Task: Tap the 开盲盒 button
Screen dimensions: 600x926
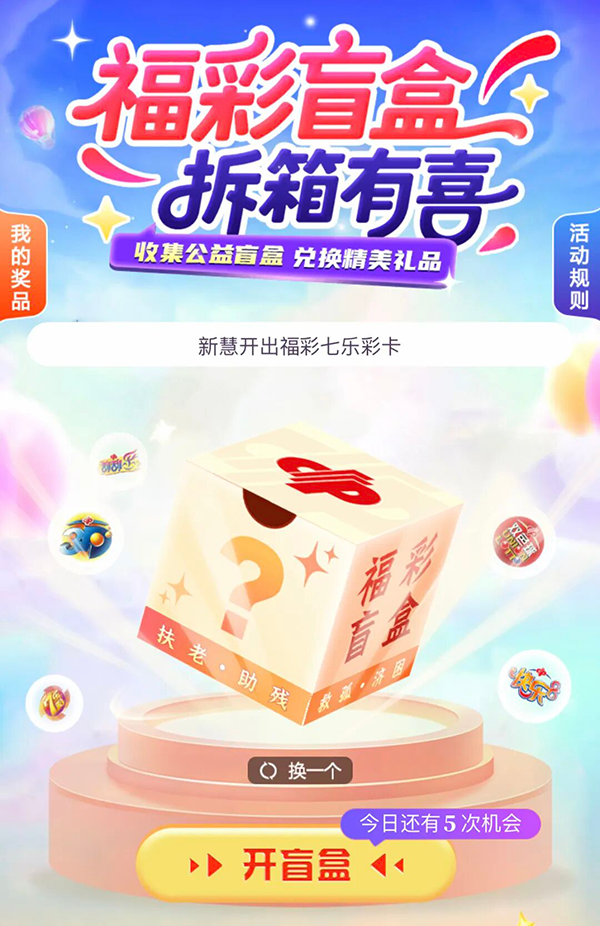Action: [297, 865]
